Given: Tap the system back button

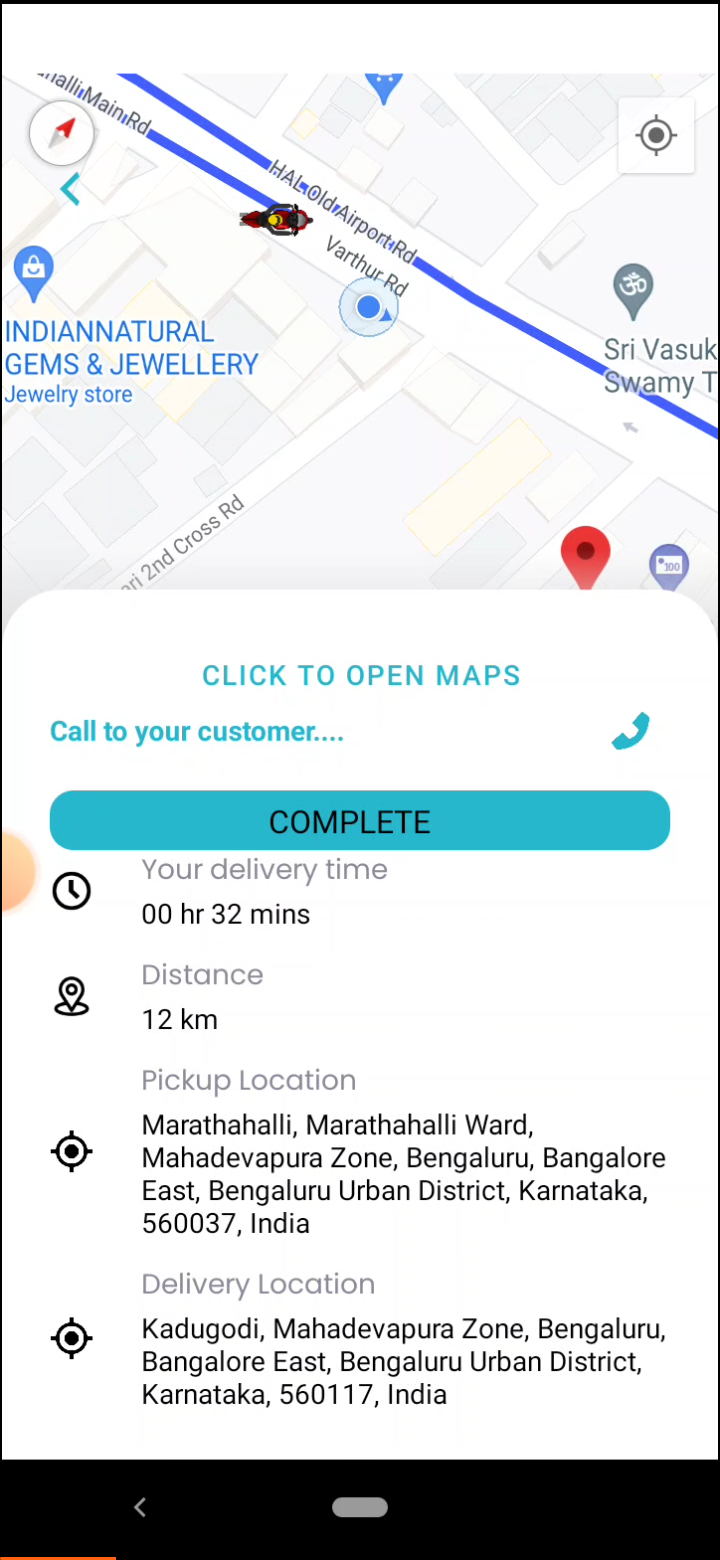Looking at the screenshot, I should (x=140, y=1507).
